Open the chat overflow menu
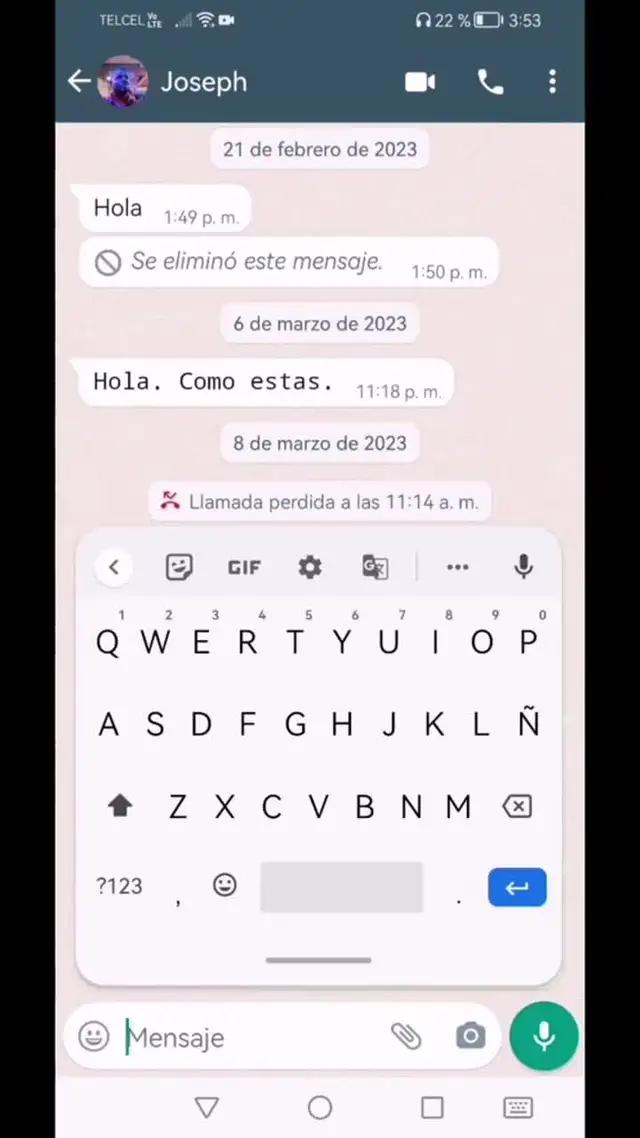This screenshot has height=1138, width=640. point(552,82)
